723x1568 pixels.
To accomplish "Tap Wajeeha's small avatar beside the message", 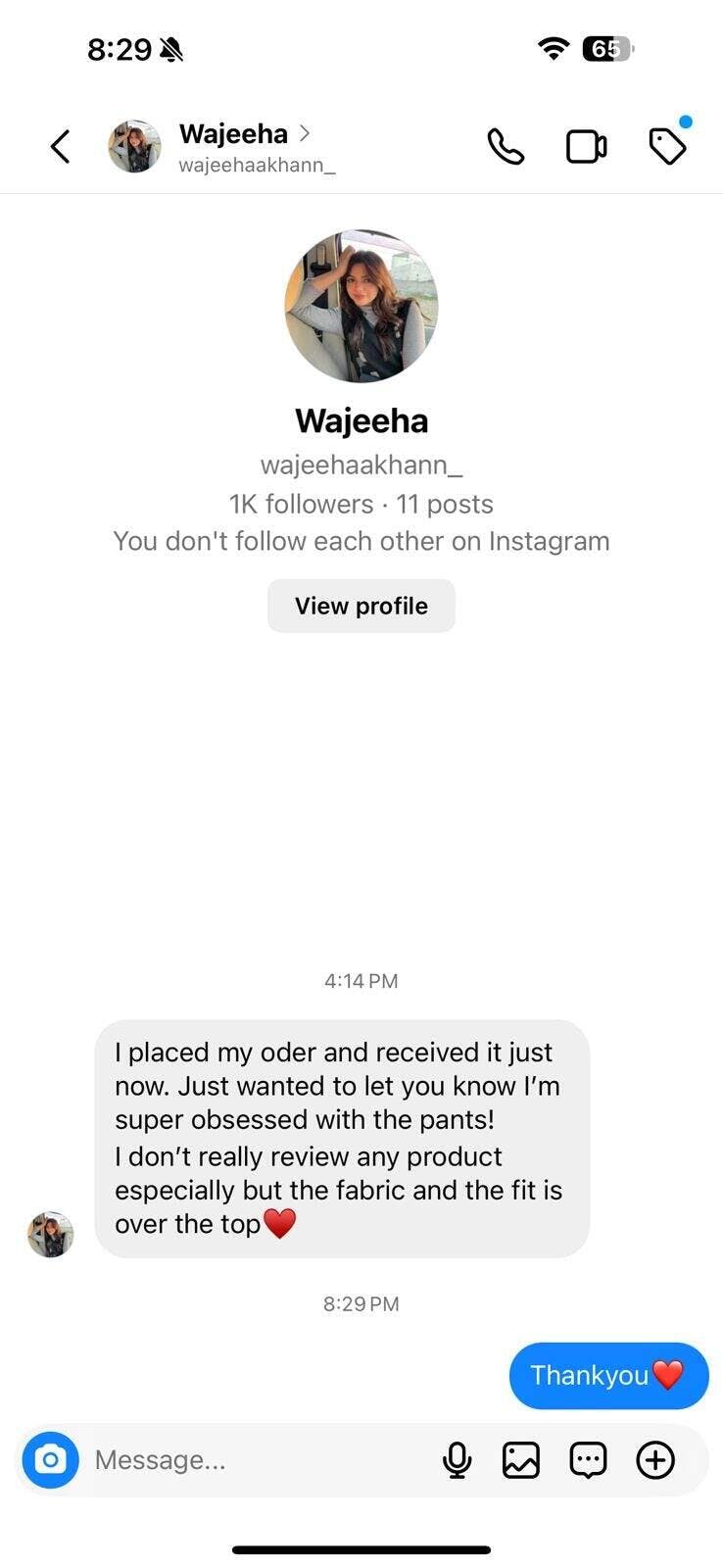I will pos(50,1234).
